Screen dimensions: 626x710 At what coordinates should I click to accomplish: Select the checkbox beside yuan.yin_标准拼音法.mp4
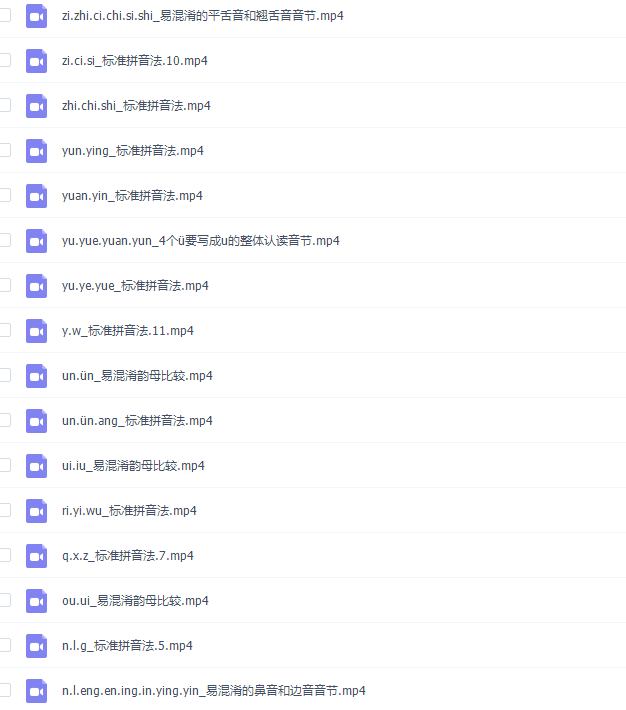point(5,195)
